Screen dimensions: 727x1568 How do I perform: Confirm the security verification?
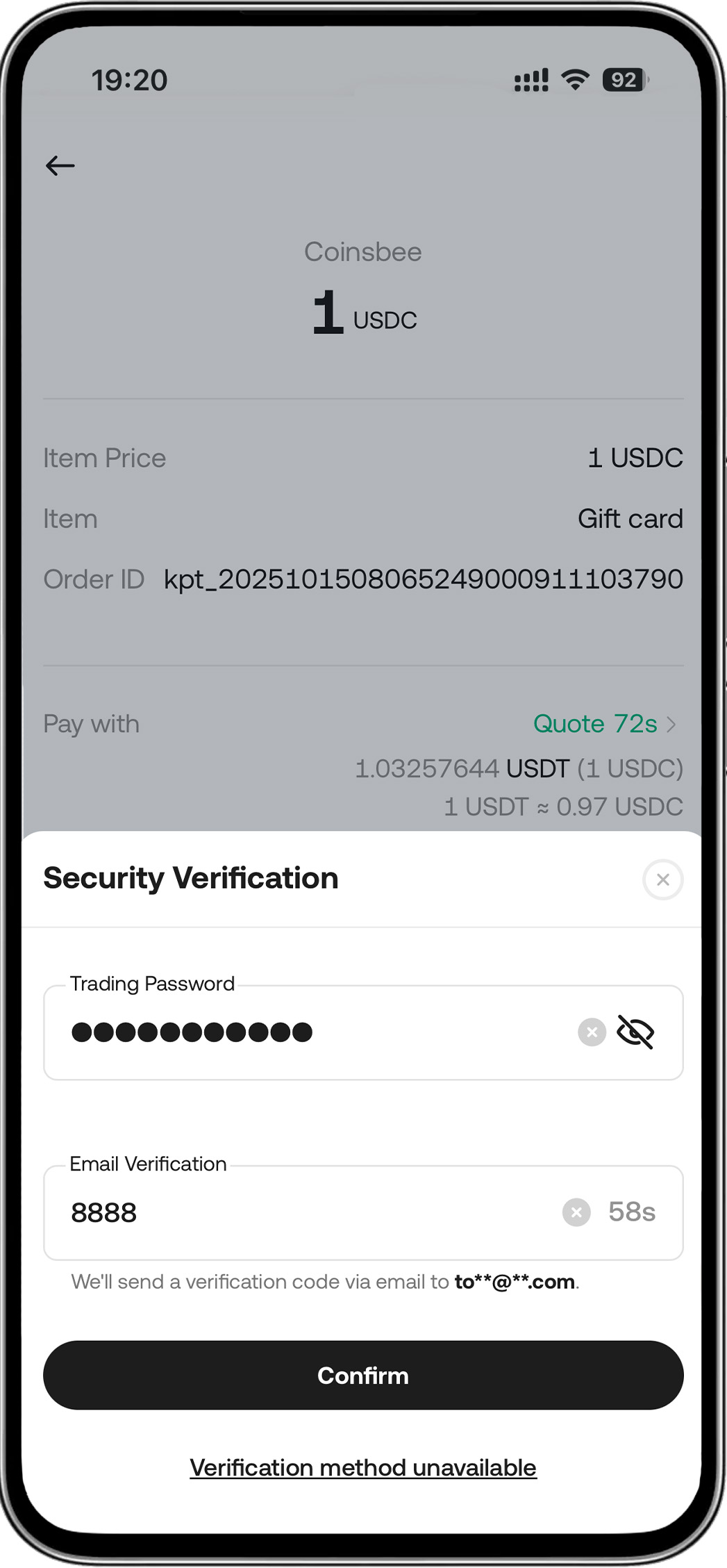click(x=363, y=1376)
